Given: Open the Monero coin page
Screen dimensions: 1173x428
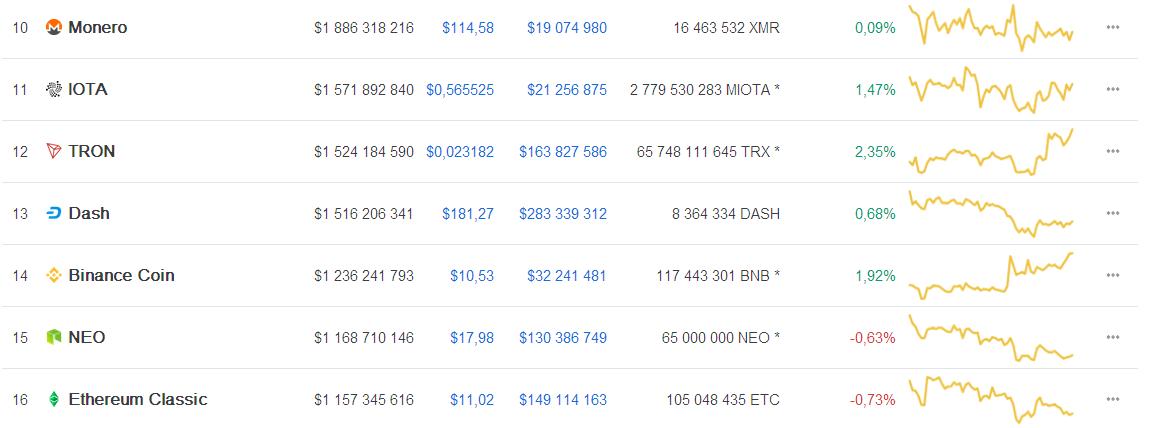Looking at the screenshot, I should [x=97, y=28].
